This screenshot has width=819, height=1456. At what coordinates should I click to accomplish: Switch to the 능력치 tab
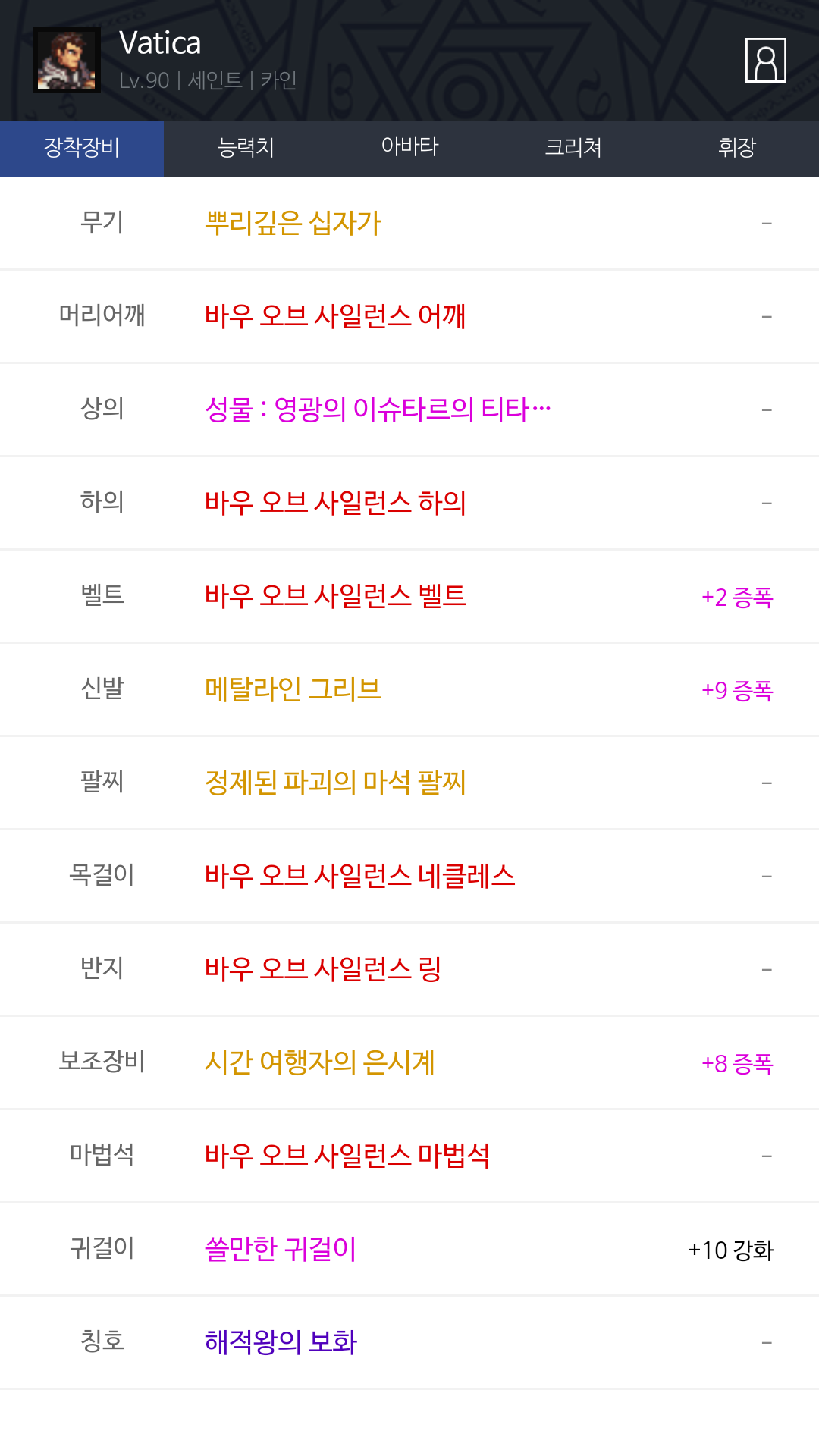click(246, 149)
